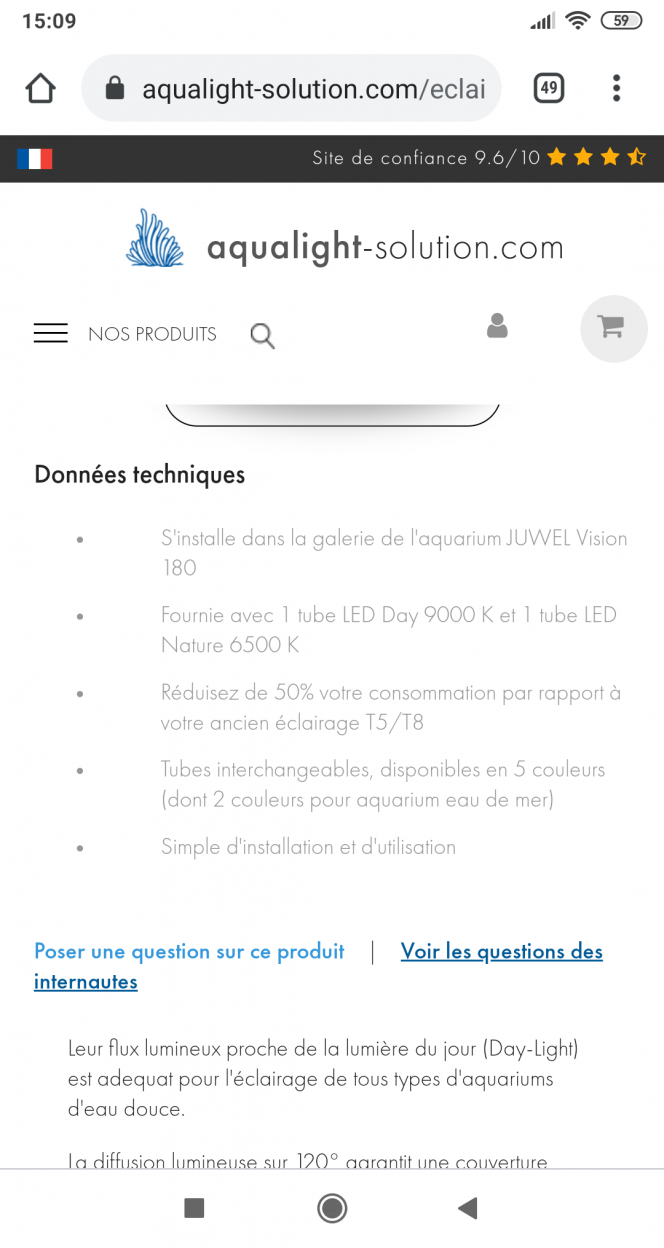Tap the aqualight-solution.com address bar
664x1248 pixels.
click(291, 89)
